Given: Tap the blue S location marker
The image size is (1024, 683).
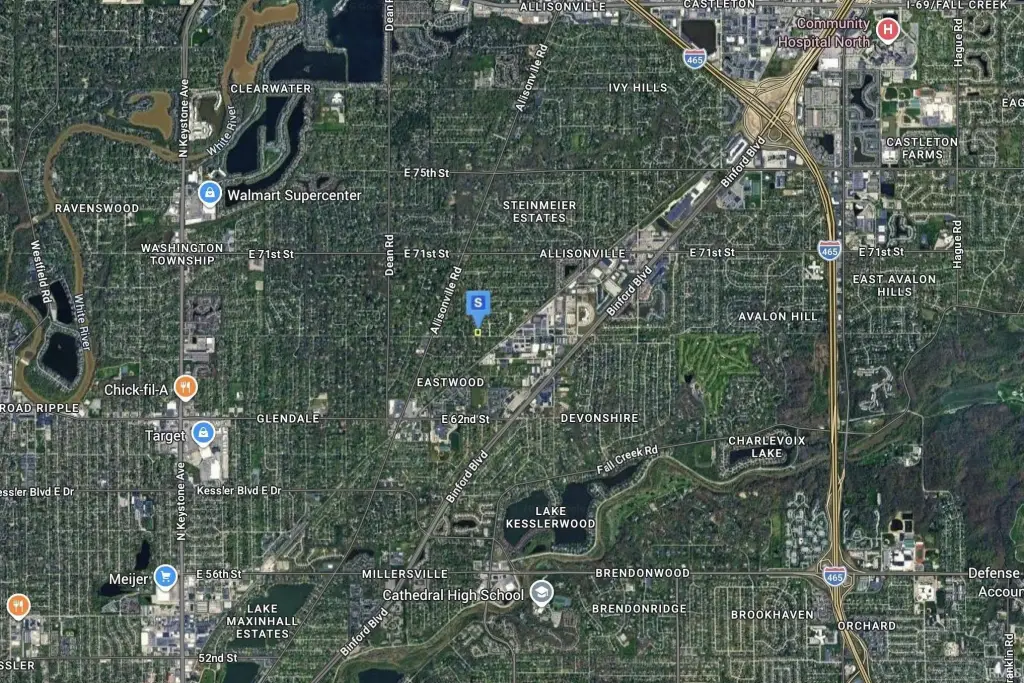Looking at the screenshot, I should point(479,302).
